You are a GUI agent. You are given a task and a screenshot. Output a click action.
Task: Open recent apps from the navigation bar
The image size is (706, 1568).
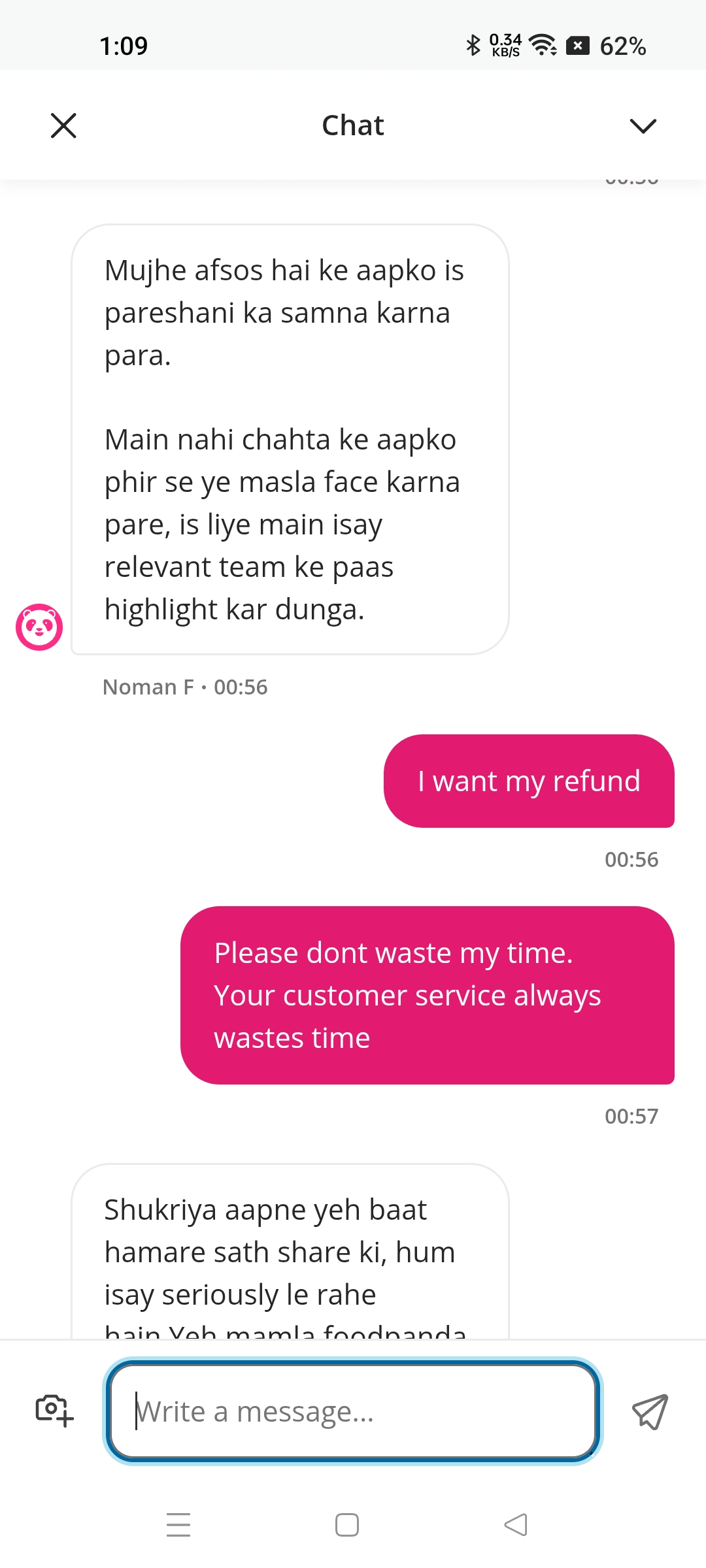pyautogui.click(x=178, y=1525)
